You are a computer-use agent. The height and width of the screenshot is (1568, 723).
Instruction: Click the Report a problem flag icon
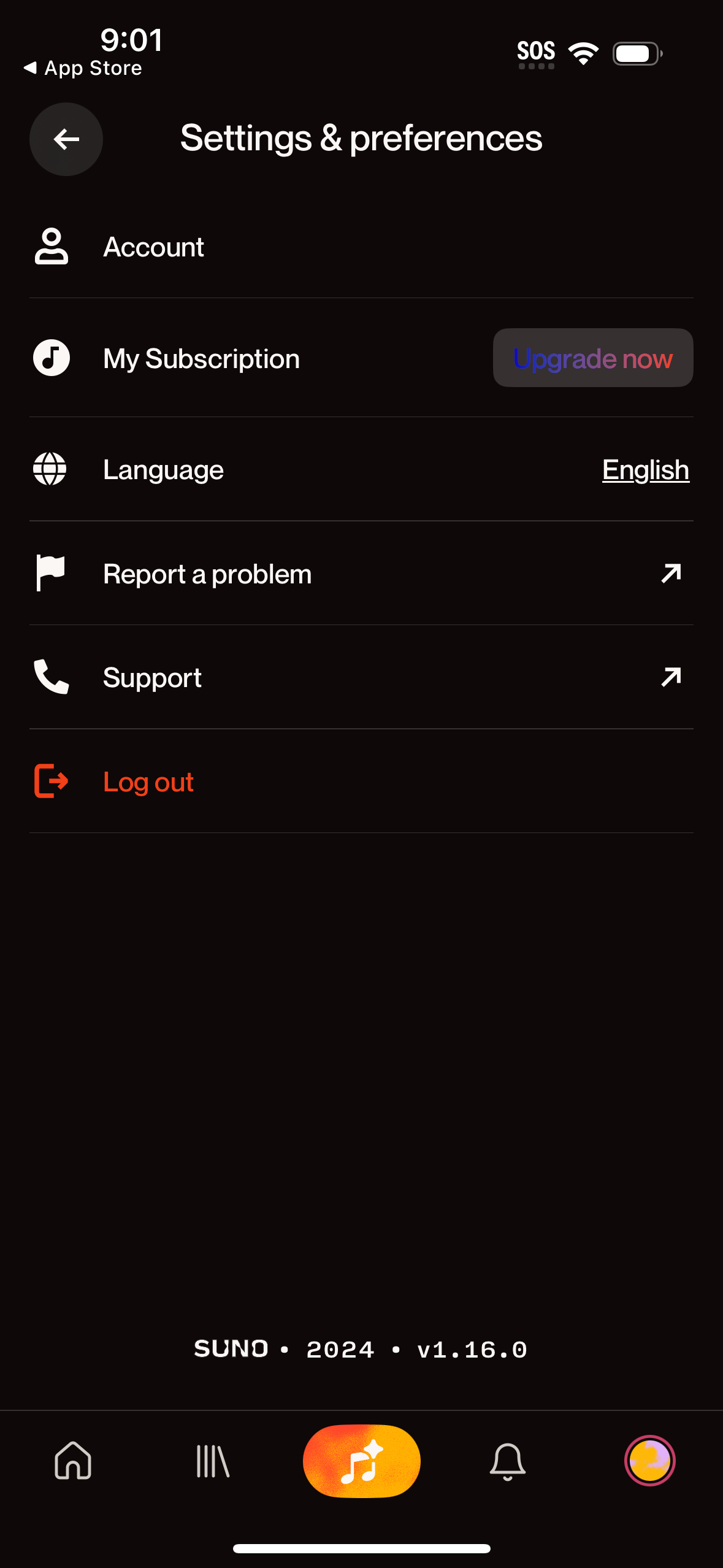(50, 572)
